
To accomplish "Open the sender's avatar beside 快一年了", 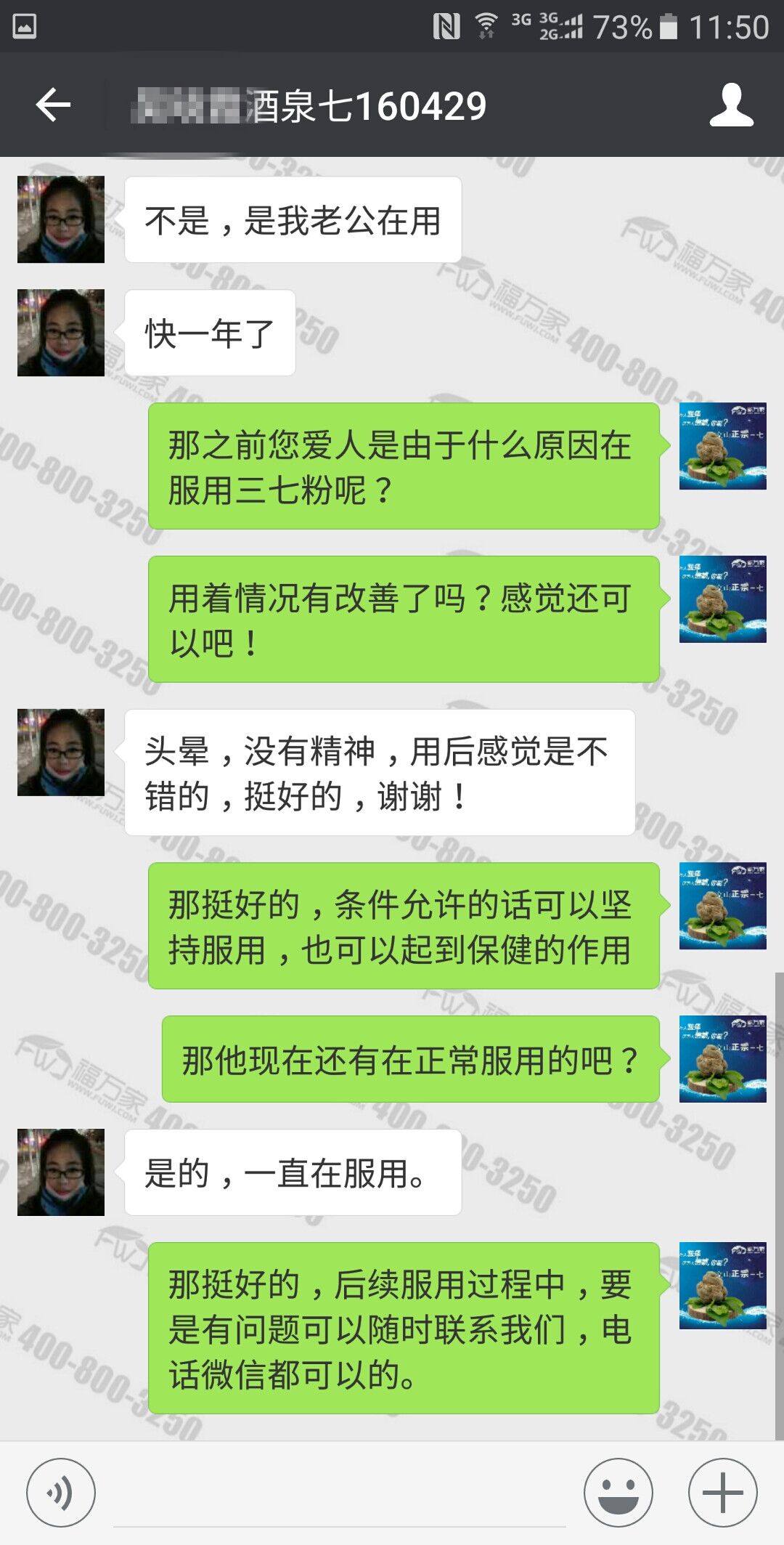I will pyautogui.click(x=61, y=333).
